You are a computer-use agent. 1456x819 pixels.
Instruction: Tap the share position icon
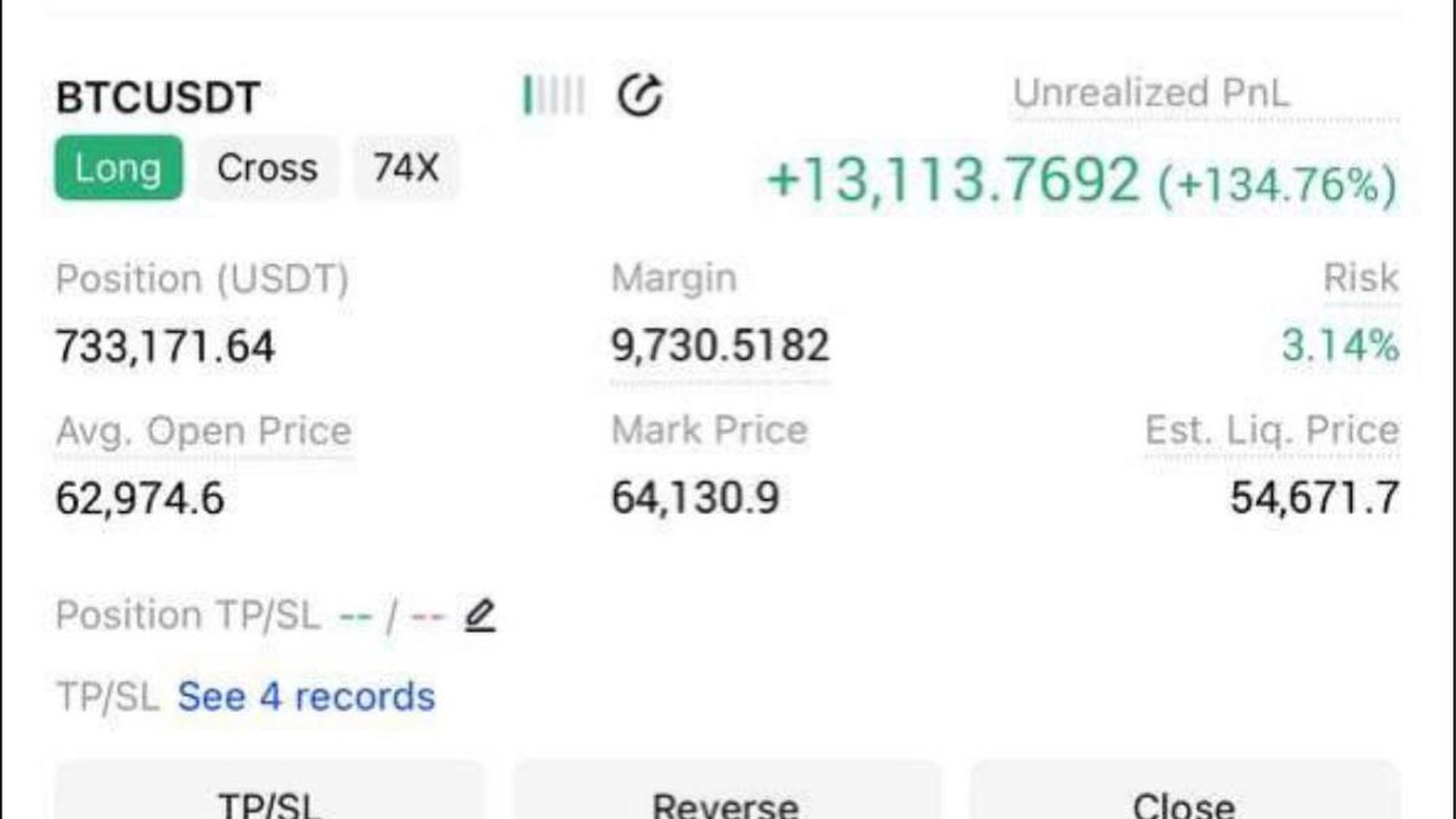[640, 96]
